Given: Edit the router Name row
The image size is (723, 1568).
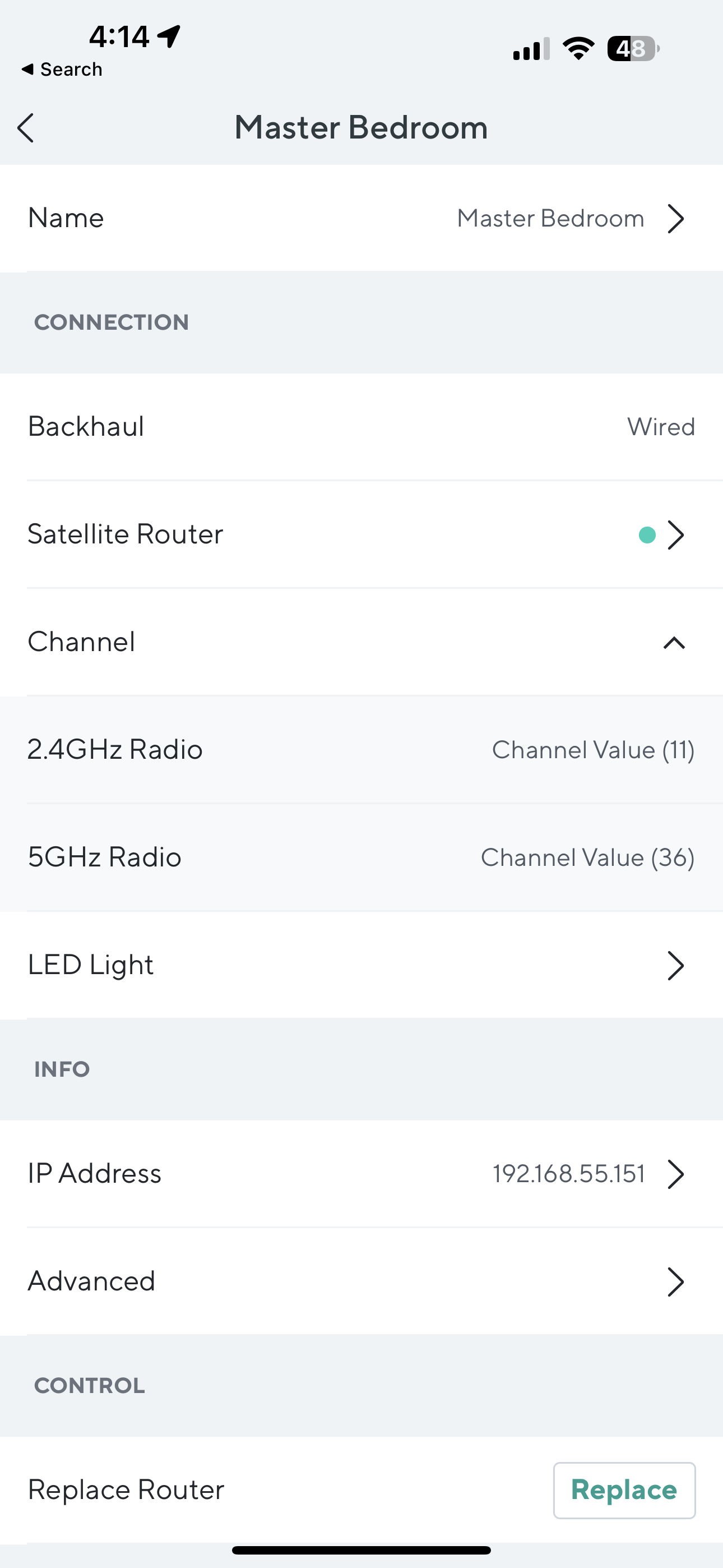Looking at the screenshot, I should 361,218.
